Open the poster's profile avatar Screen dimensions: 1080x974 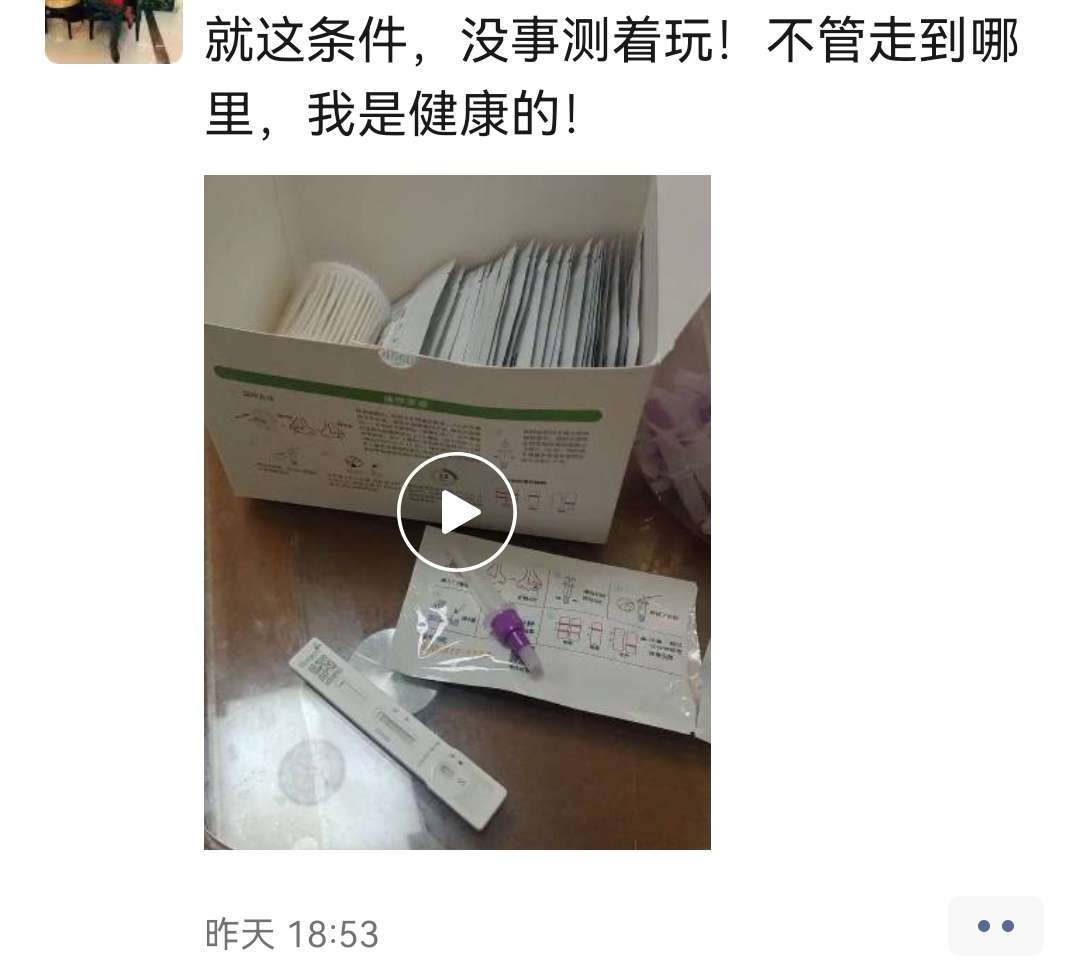click(114, 31)
